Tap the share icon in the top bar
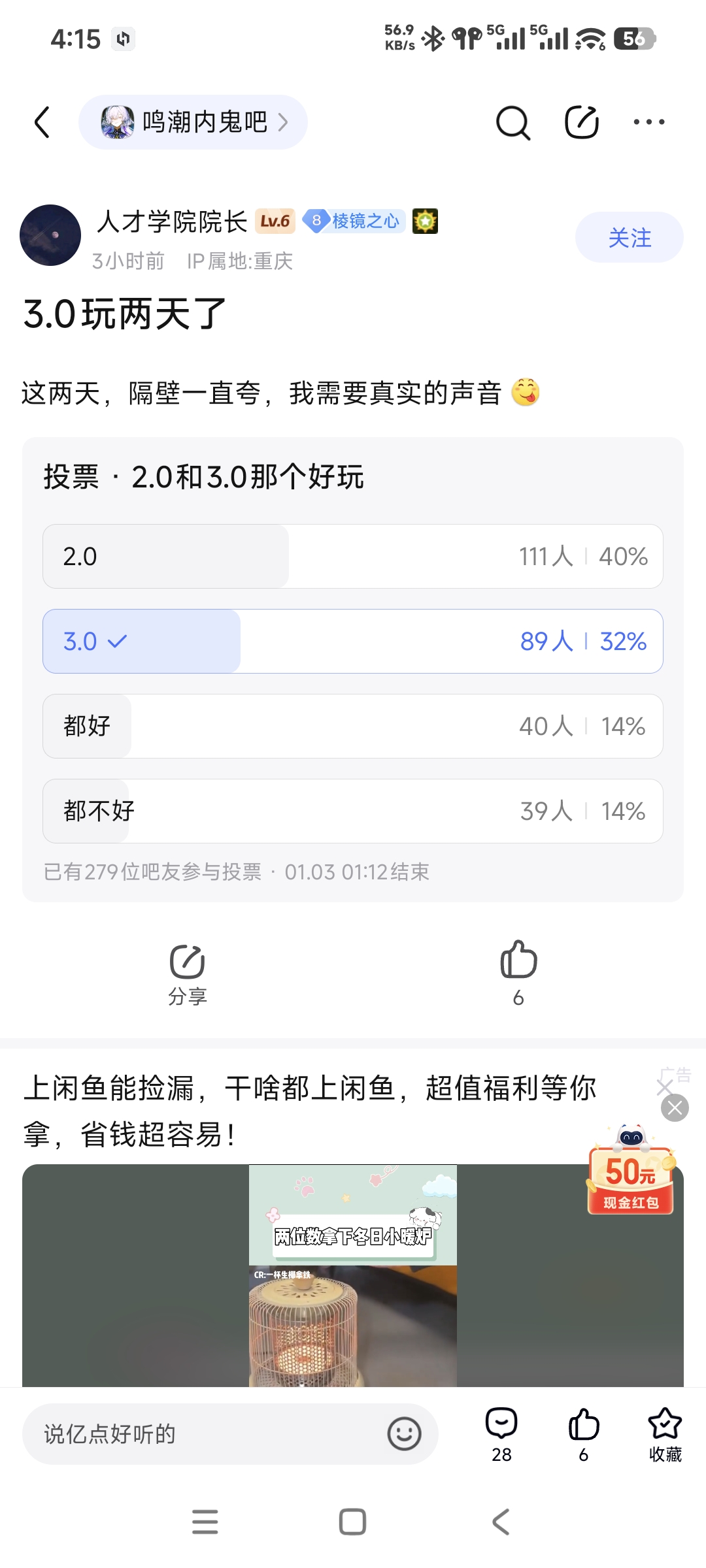The width and height of the screenshot is (706, 1568). coord(581,122)
